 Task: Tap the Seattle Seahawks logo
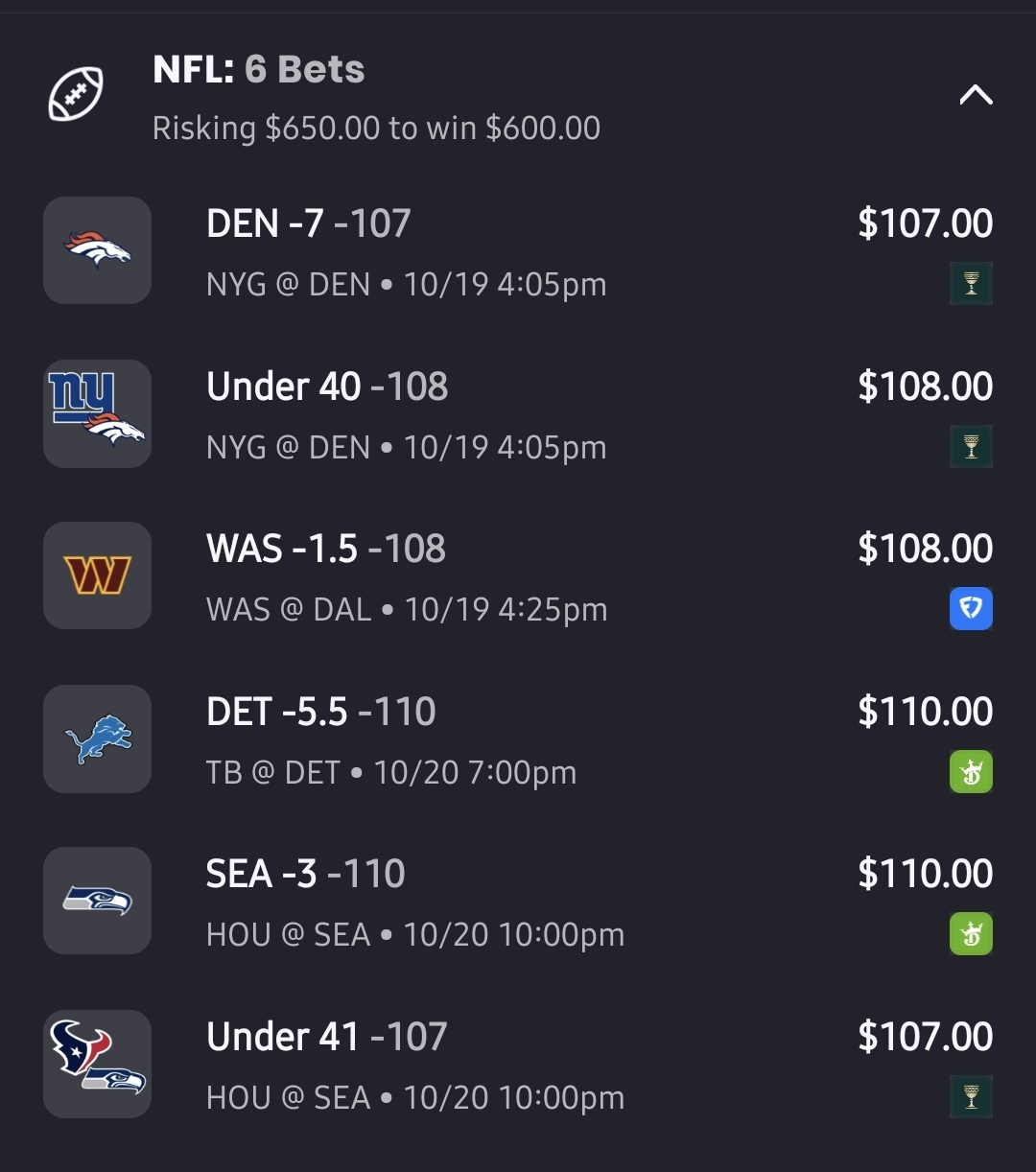97,901
